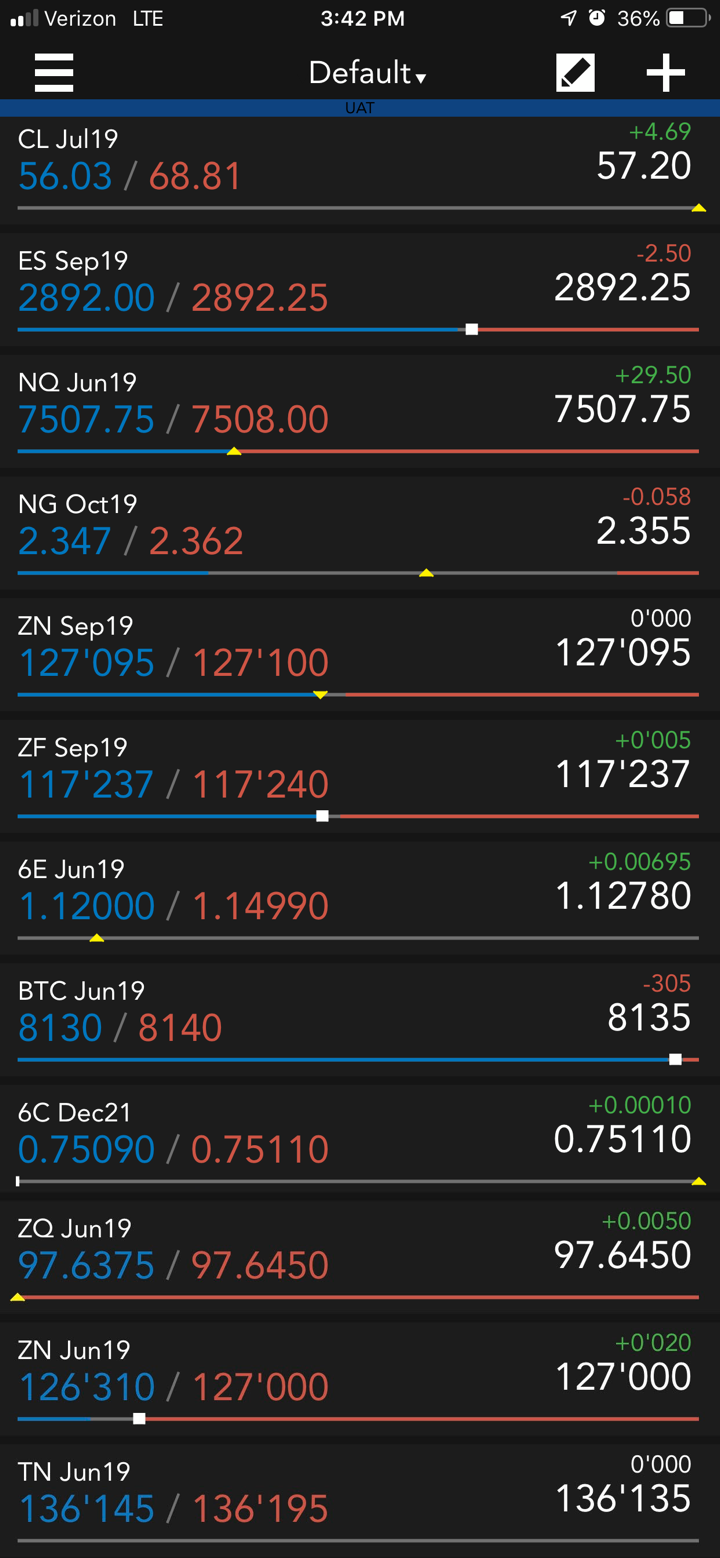This screenshot has height=1558, width=720.
Task: Open the ZN Sep19 contract row
Action: 360,653
